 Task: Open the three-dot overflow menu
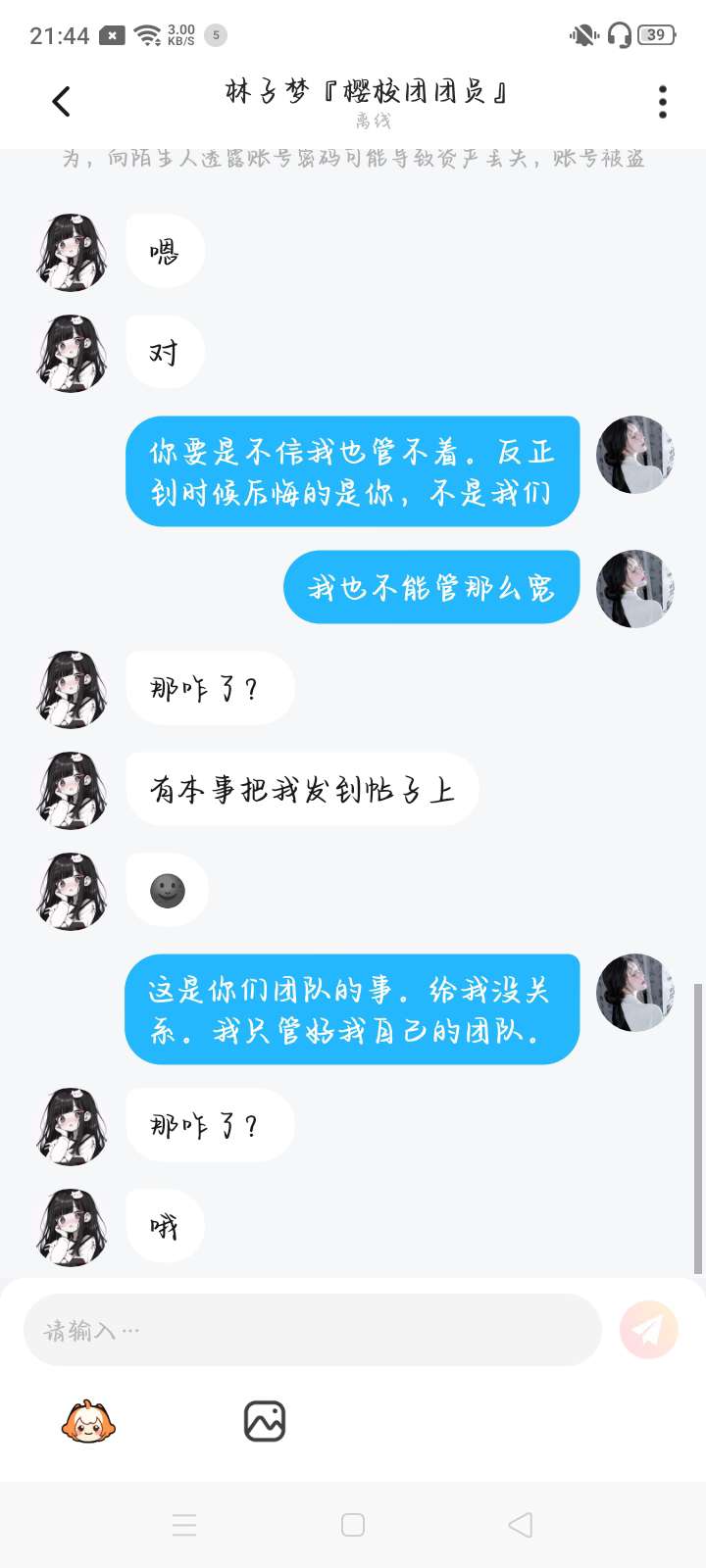(663, 101)
